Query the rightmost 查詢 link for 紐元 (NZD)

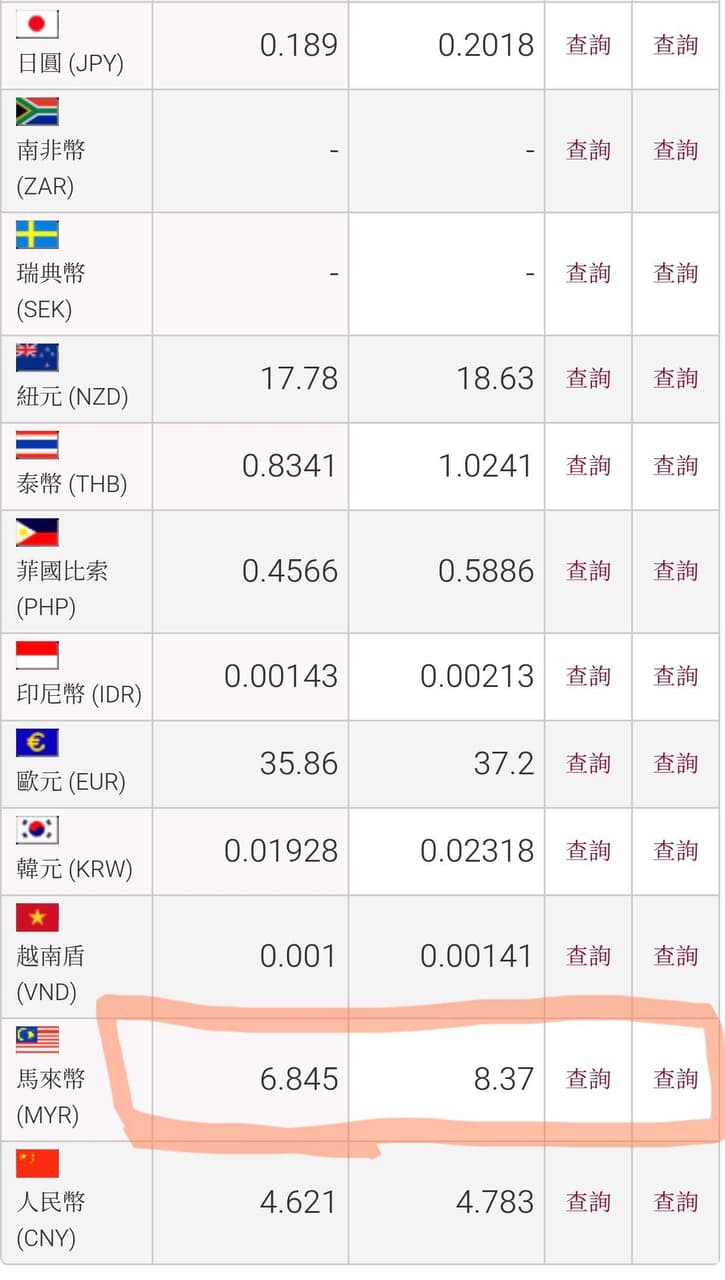(675, 378)
